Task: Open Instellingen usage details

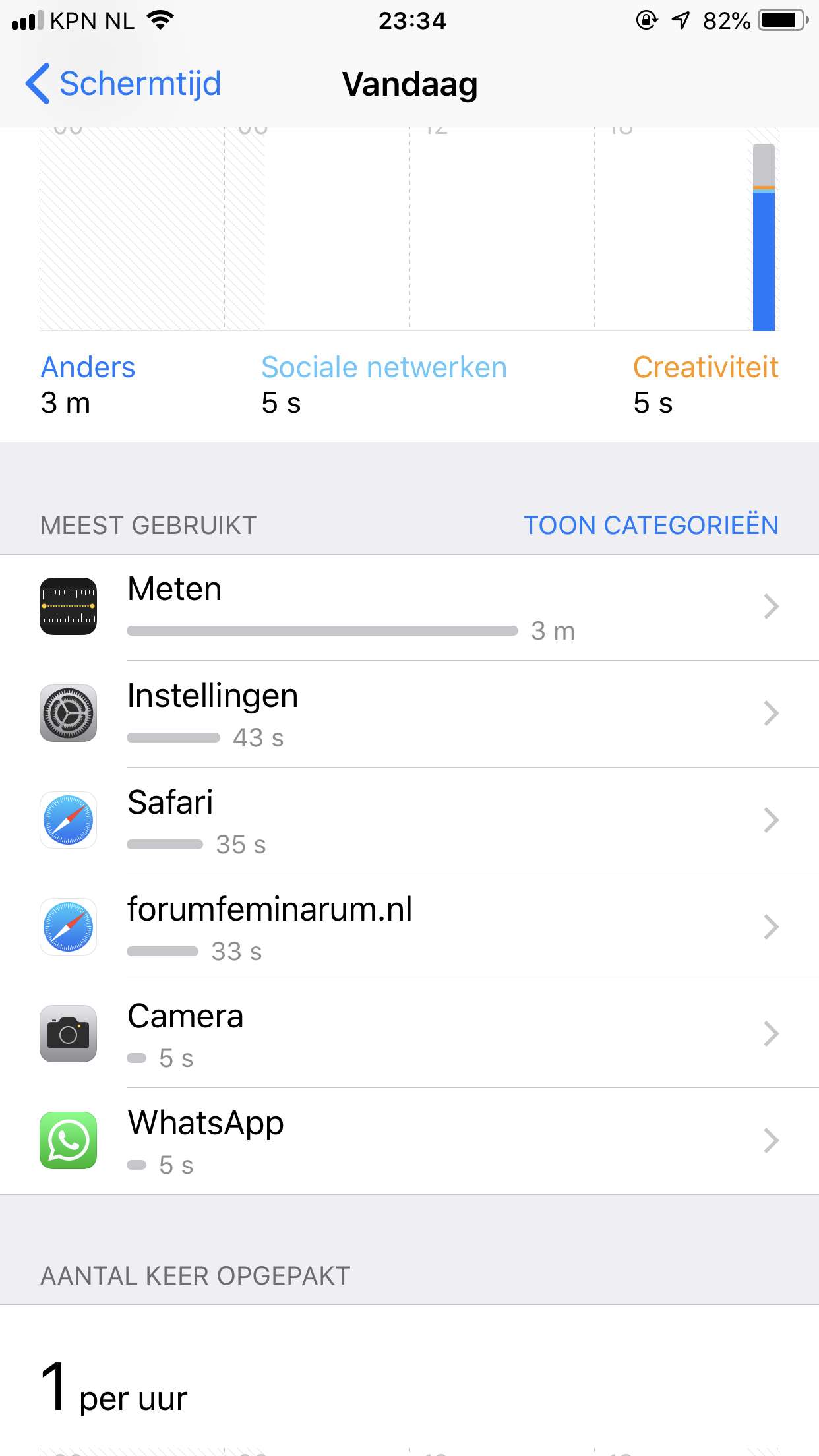Action: tap(409, 714)
